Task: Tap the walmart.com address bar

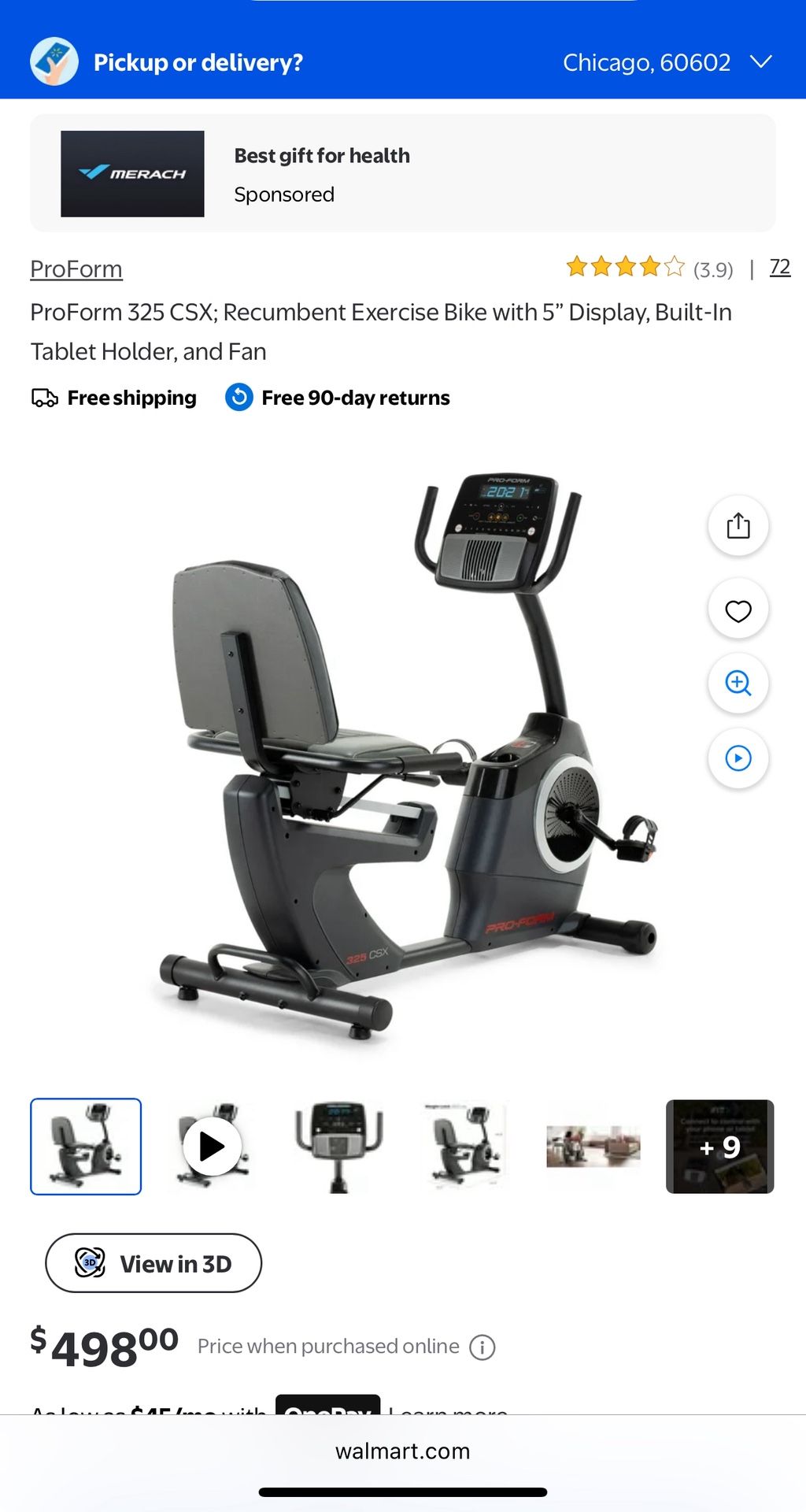Action: pyautogui.click(x=403, y=1451)
